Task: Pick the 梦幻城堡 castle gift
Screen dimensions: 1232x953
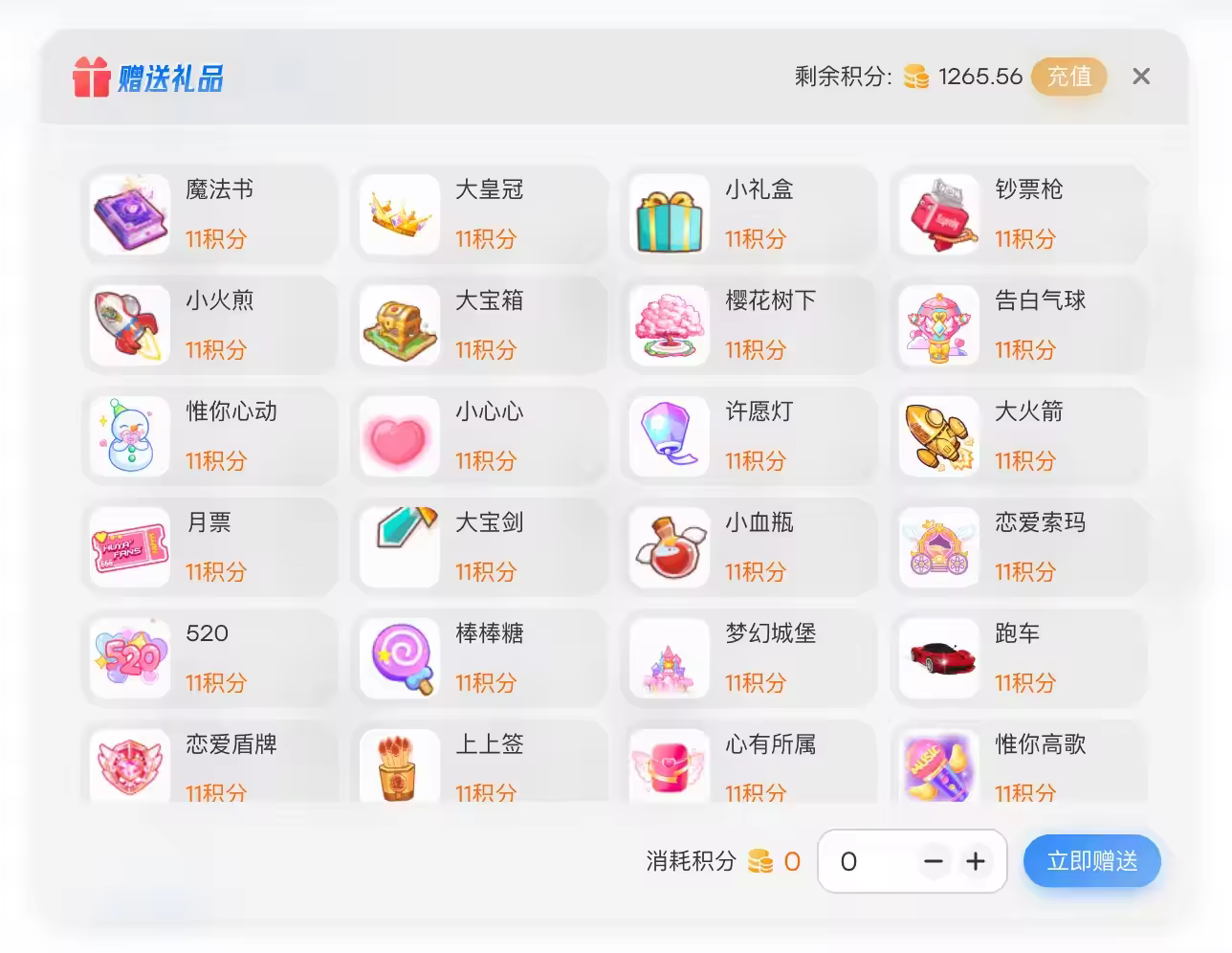Action: pyautogui.click(x=749, y=658)
